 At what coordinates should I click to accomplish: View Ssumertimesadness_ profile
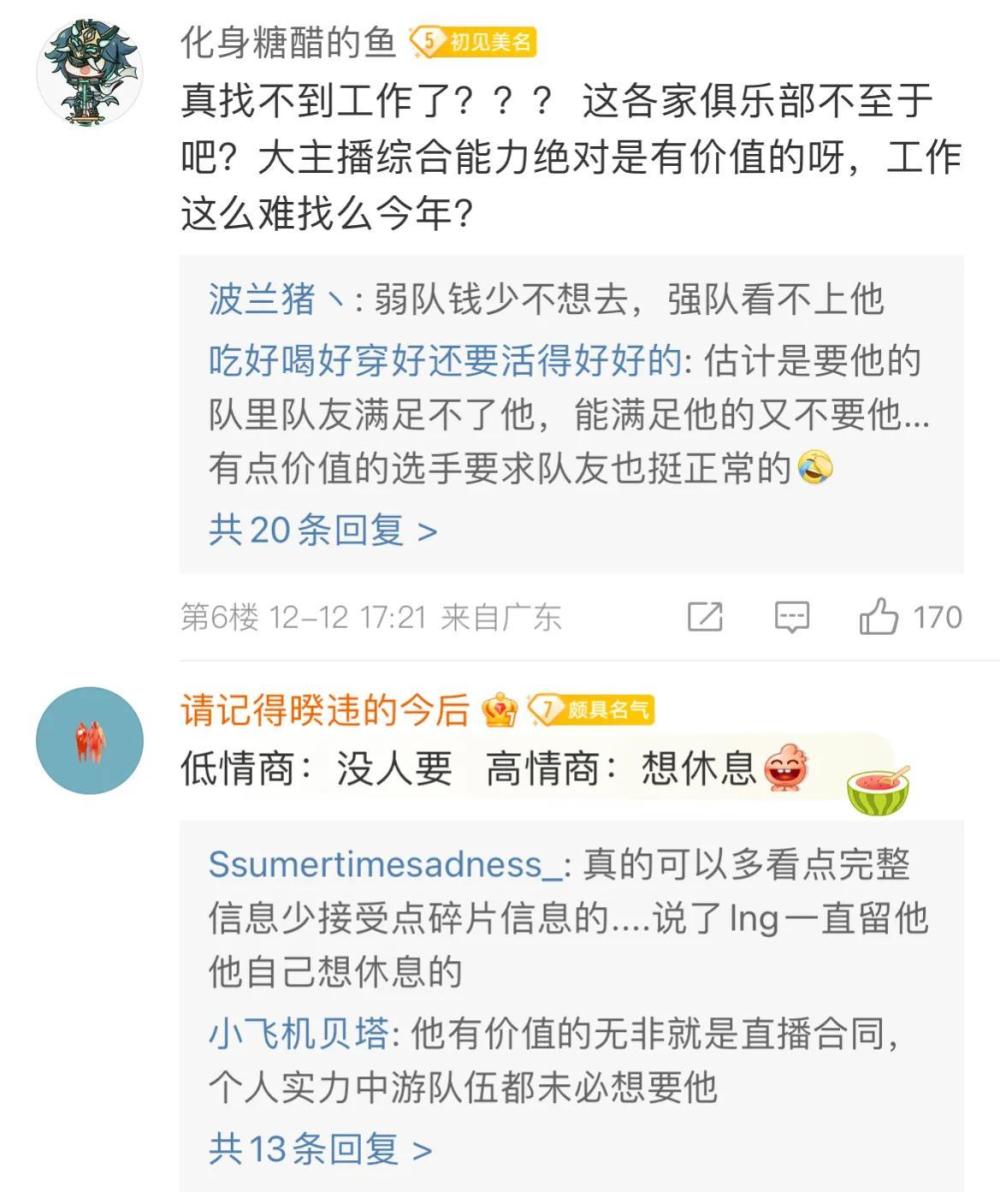pyautogui.click(x=384, y=864)
